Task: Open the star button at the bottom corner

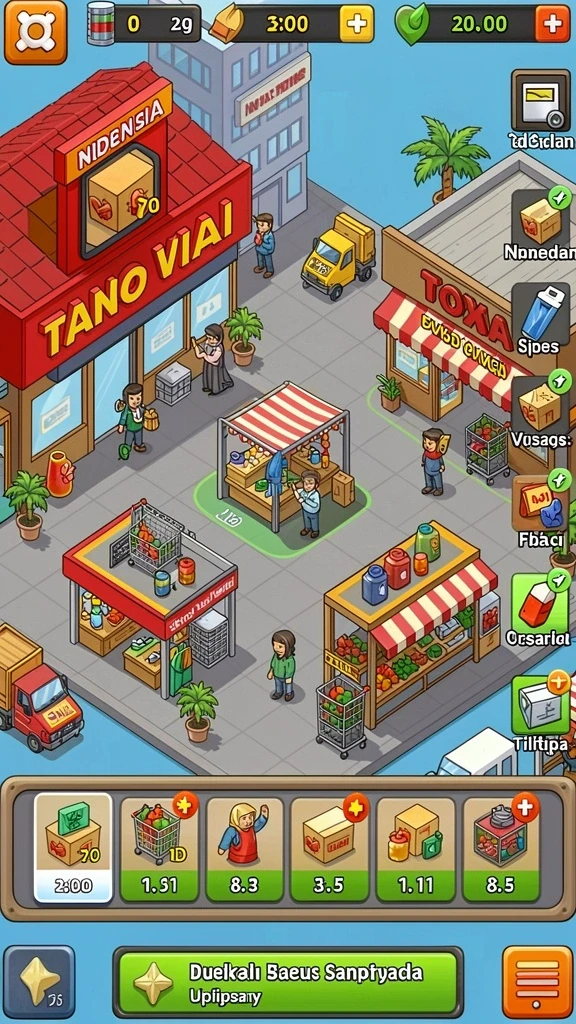Action: click(x=39, y=982)
